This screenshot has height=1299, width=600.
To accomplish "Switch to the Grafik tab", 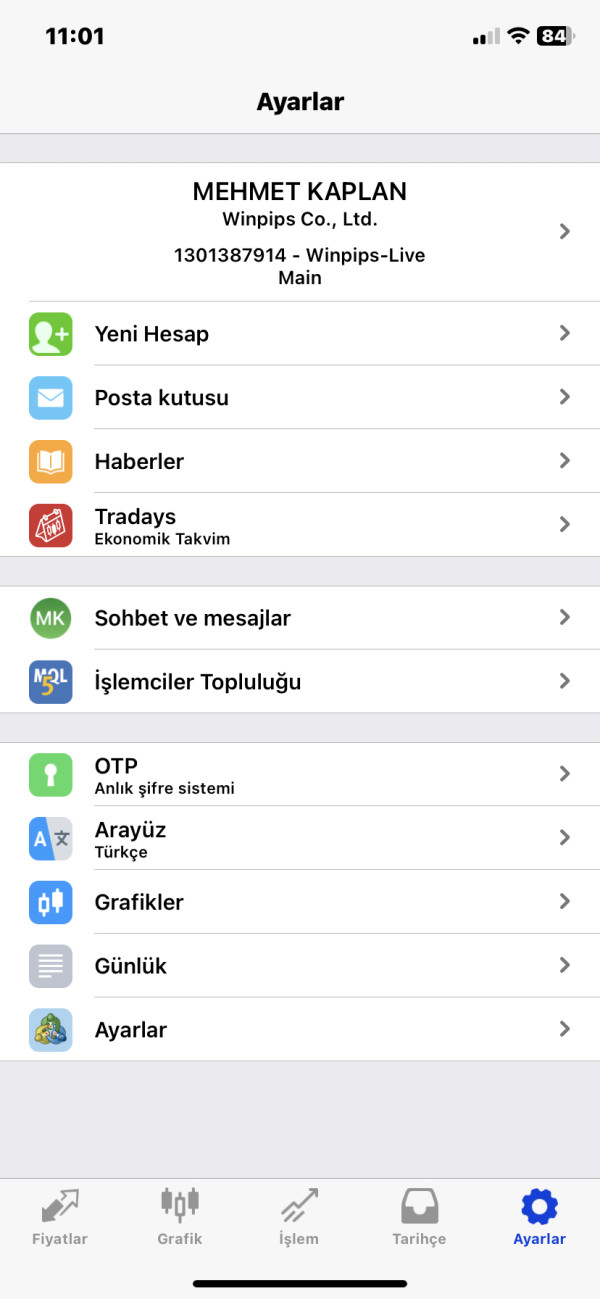I will tap(180, 1217).
